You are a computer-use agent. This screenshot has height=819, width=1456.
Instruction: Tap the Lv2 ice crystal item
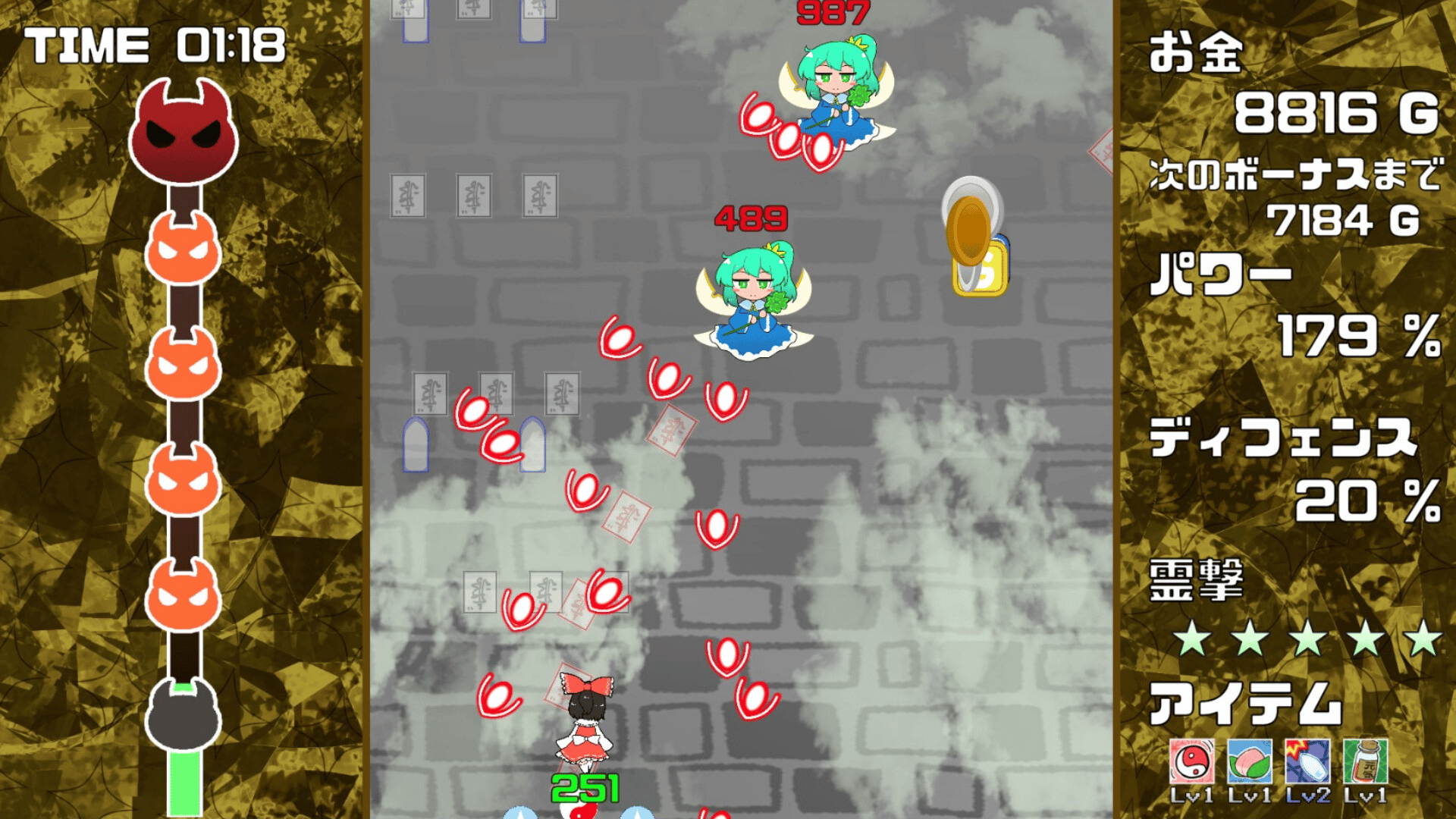click(1307, 761)
